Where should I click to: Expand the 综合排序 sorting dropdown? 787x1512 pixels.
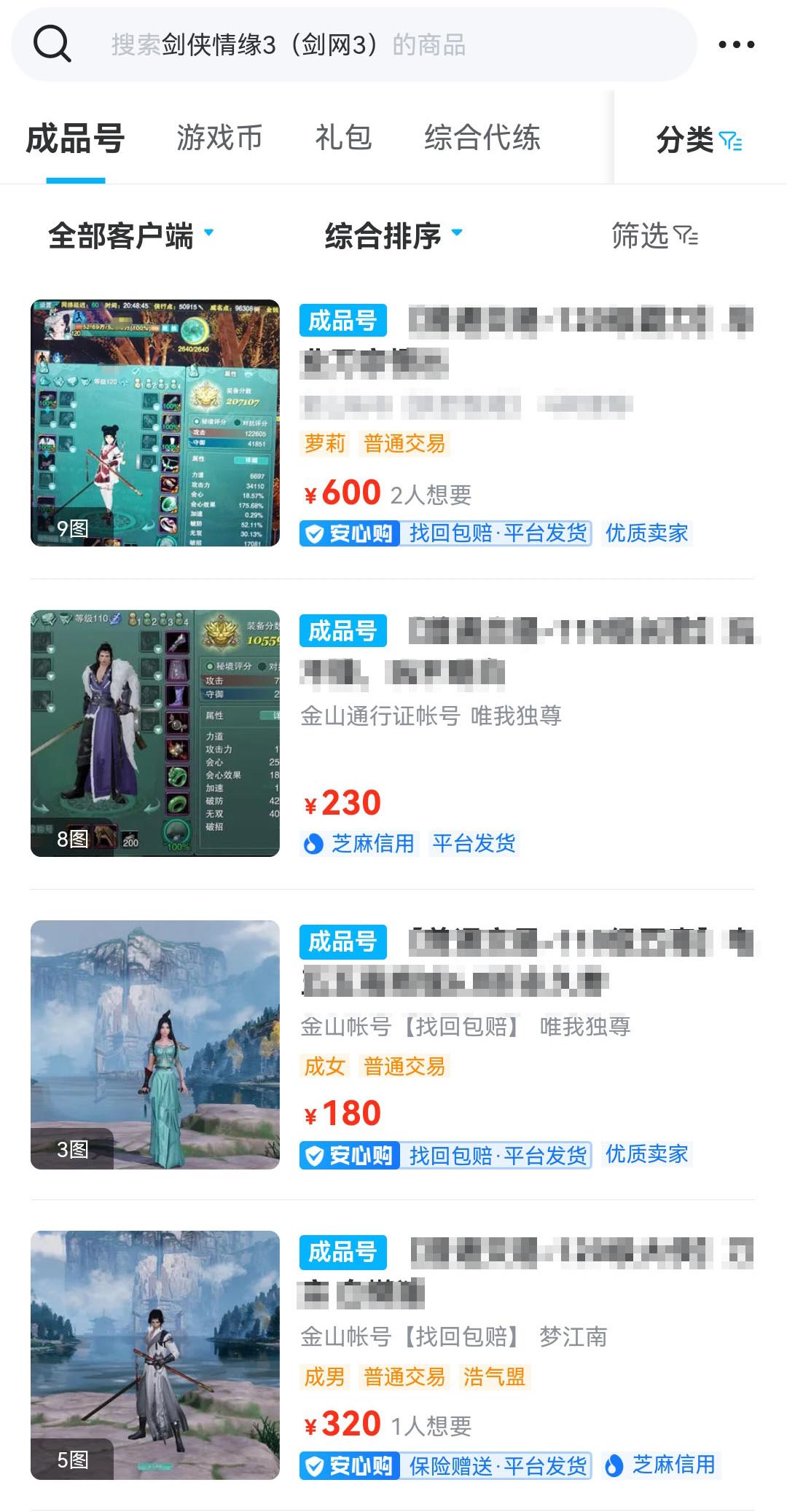(x=393, y=236)
